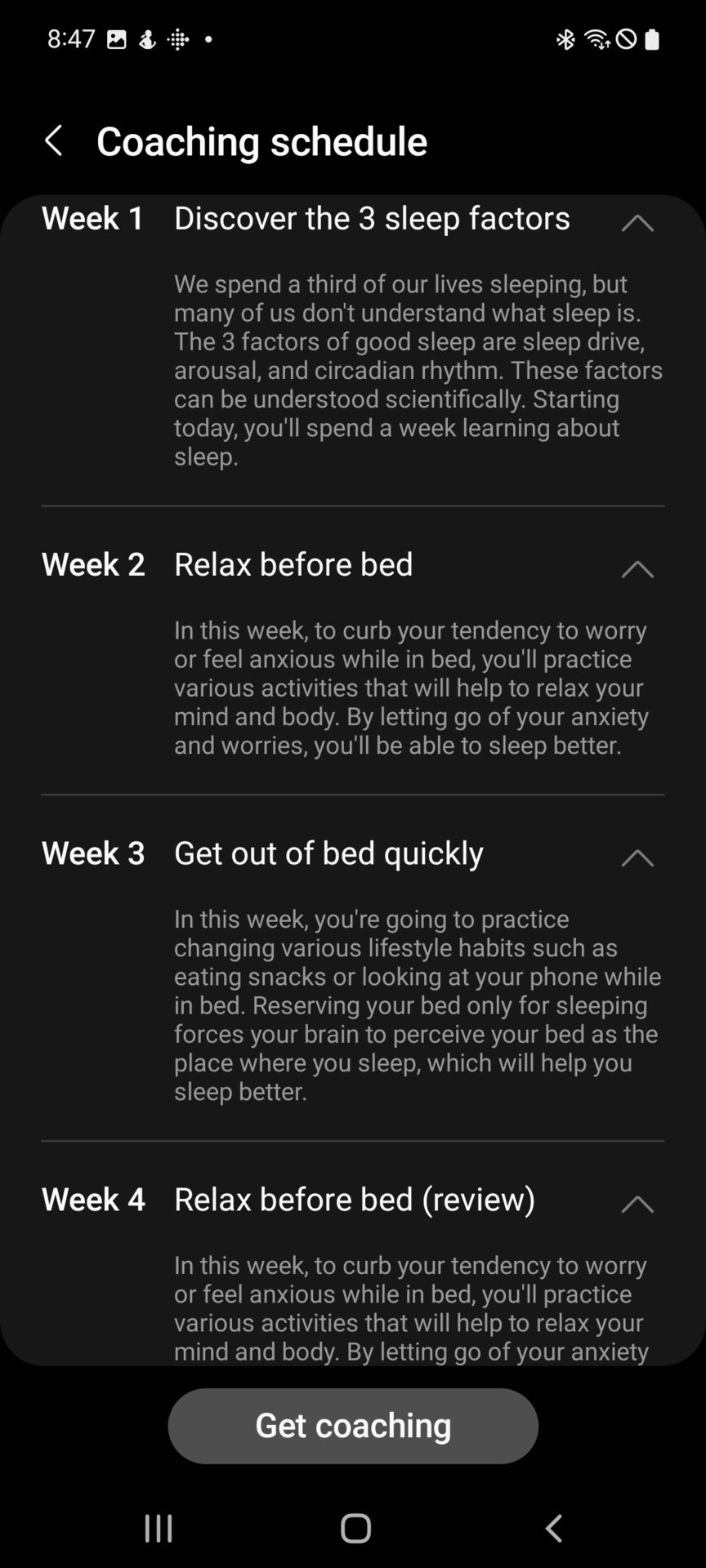Screen dimensions: 706x1568
Task: Open recent apps from navigation bar
Action: pos(159,1528)
